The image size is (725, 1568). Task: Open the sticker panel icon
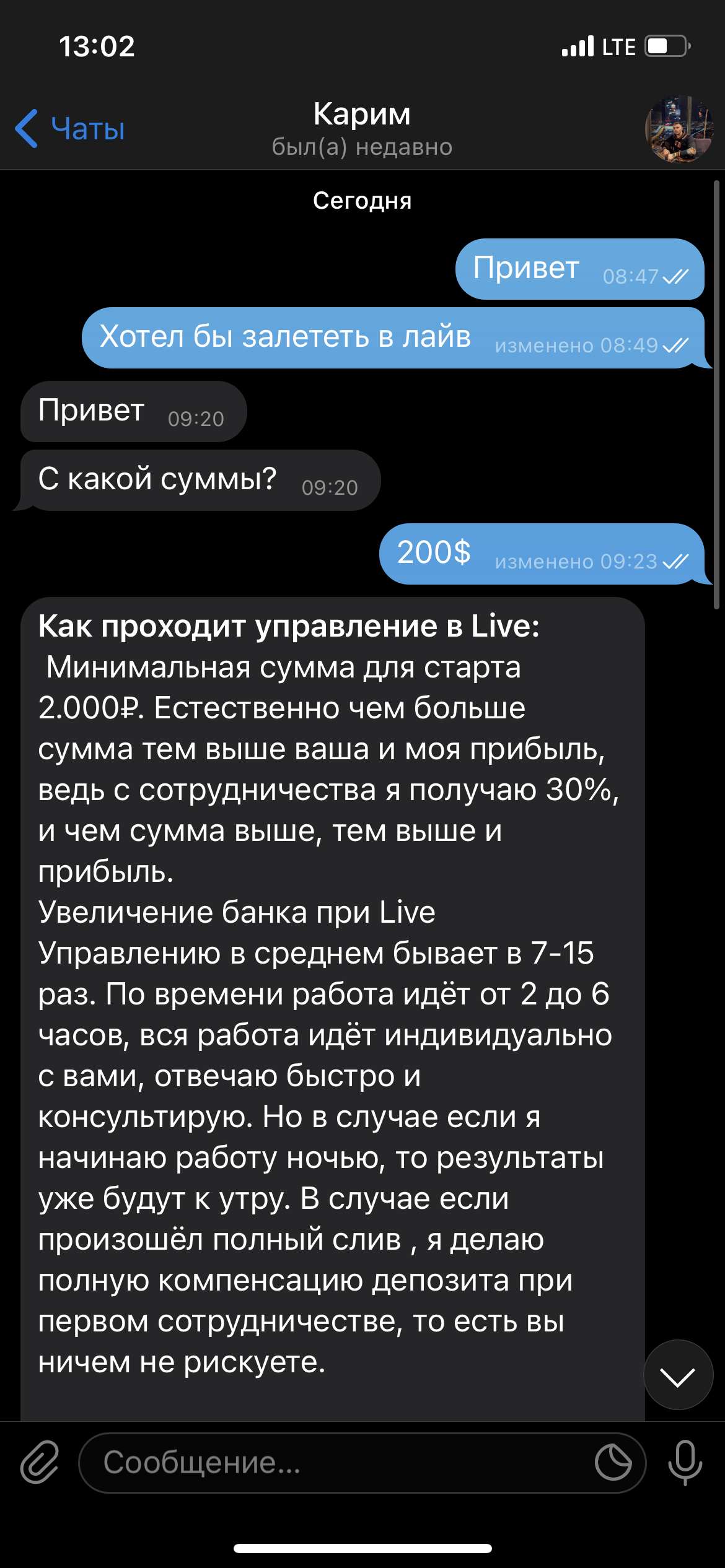(x=613, y=1462)
